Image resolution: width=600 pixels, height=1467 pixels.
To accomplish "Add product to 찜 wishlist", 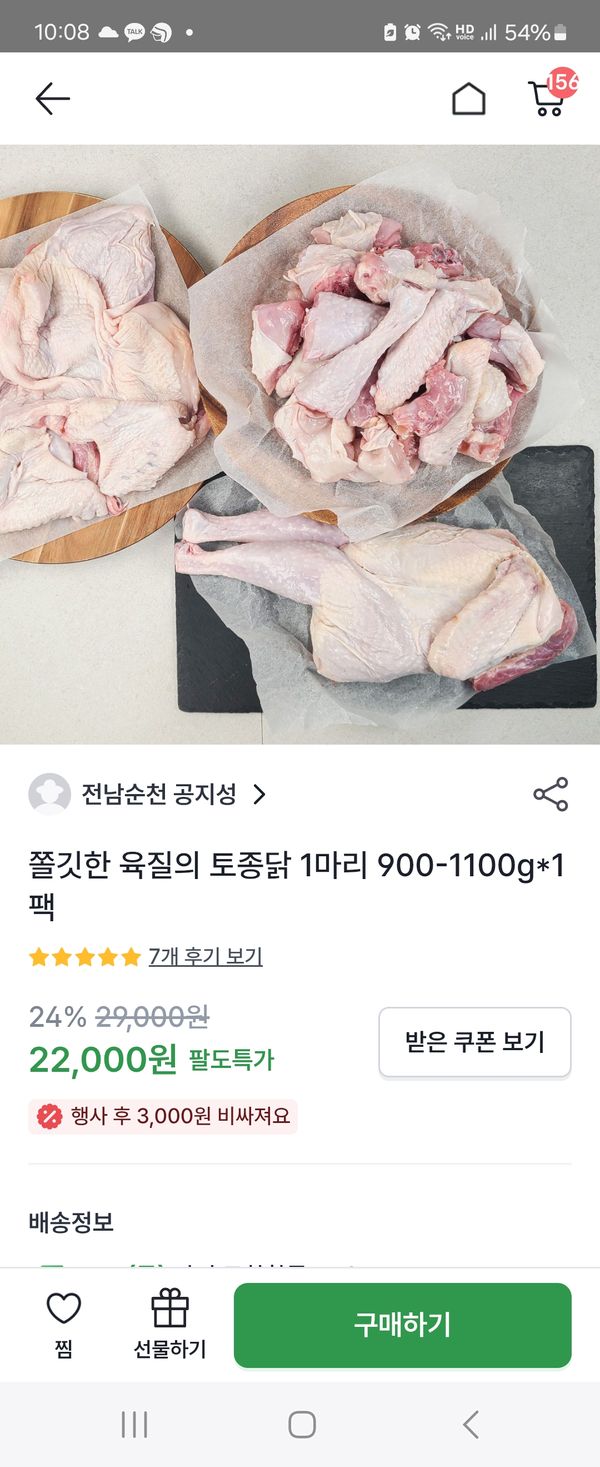I will coord(64,1324).
